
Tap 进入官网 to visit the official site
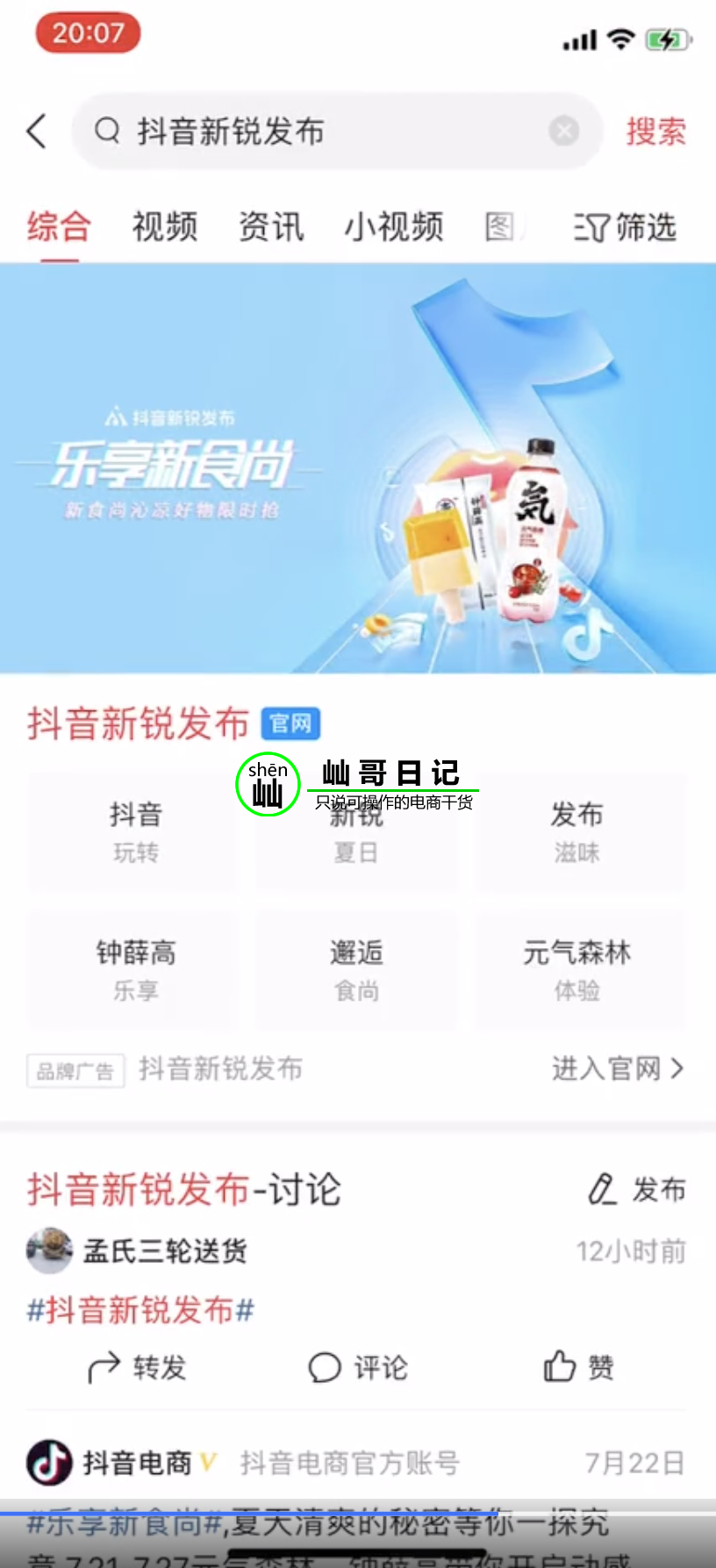[x=617, y=1069]
